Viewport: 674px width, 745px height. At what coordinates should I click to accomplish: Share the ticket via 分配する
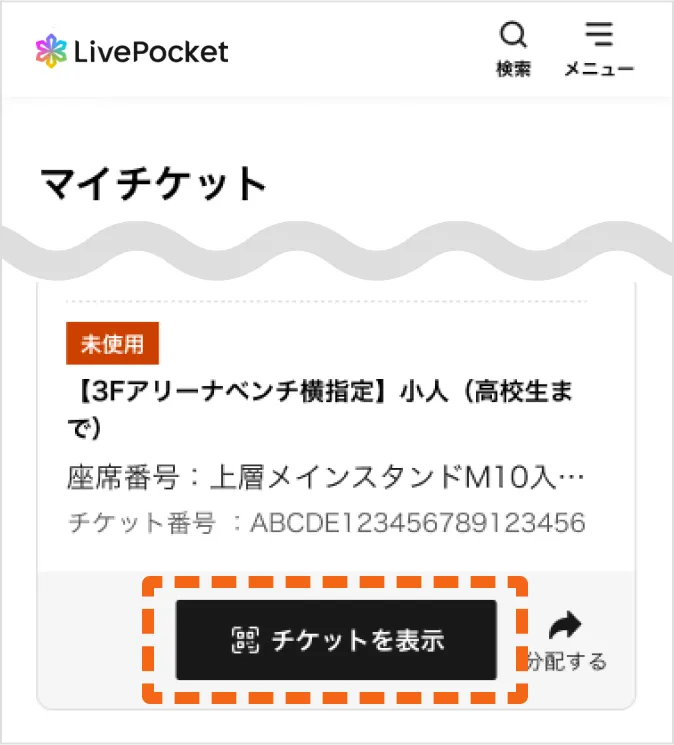click(566, 642)
